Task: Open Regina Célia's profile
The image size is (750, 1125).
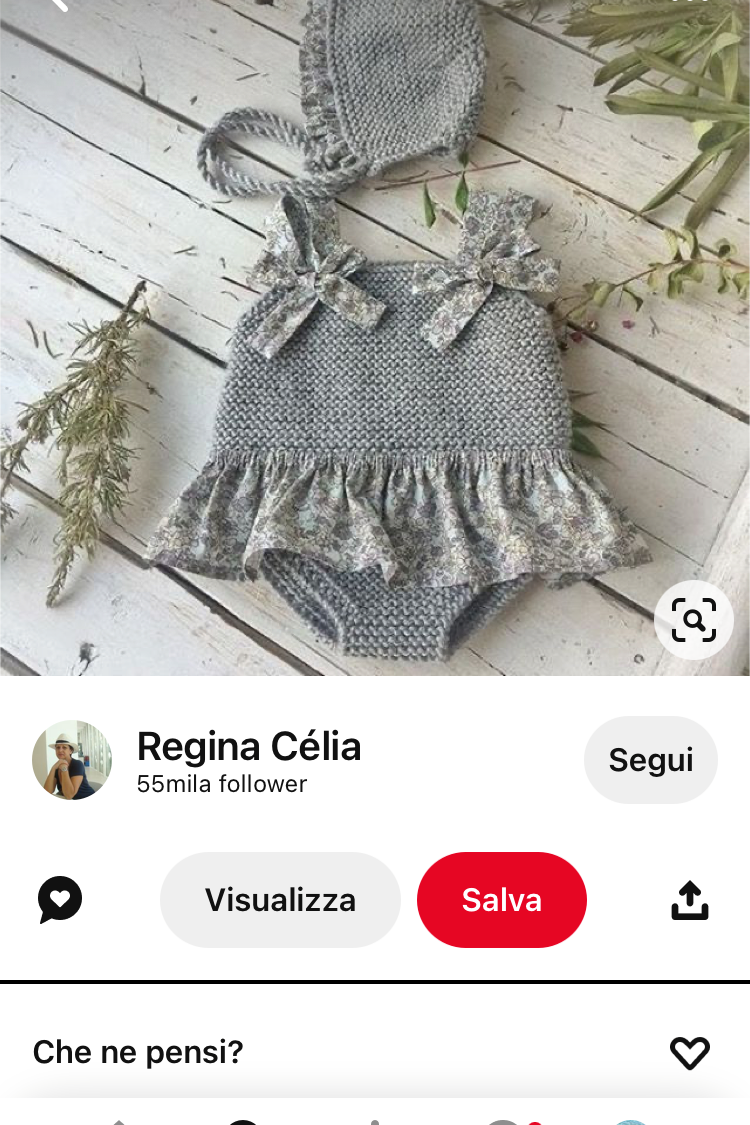Action: (248, 747)
